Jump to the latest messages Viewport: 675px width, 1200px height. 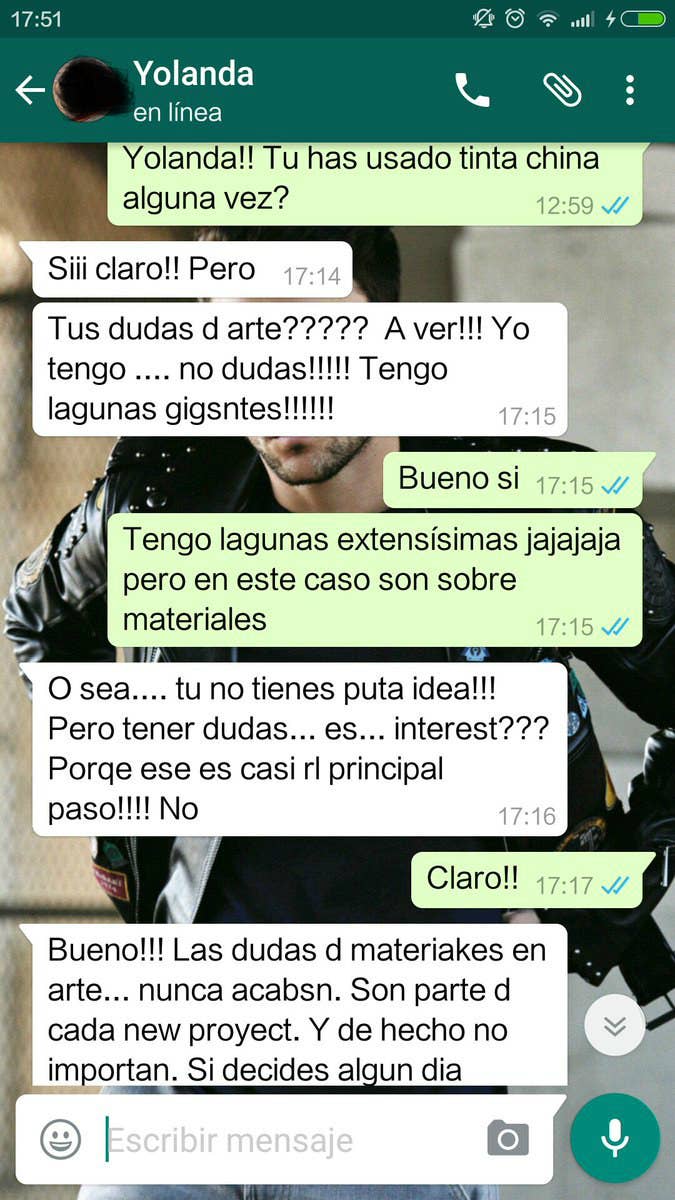tap(615, 1025)
